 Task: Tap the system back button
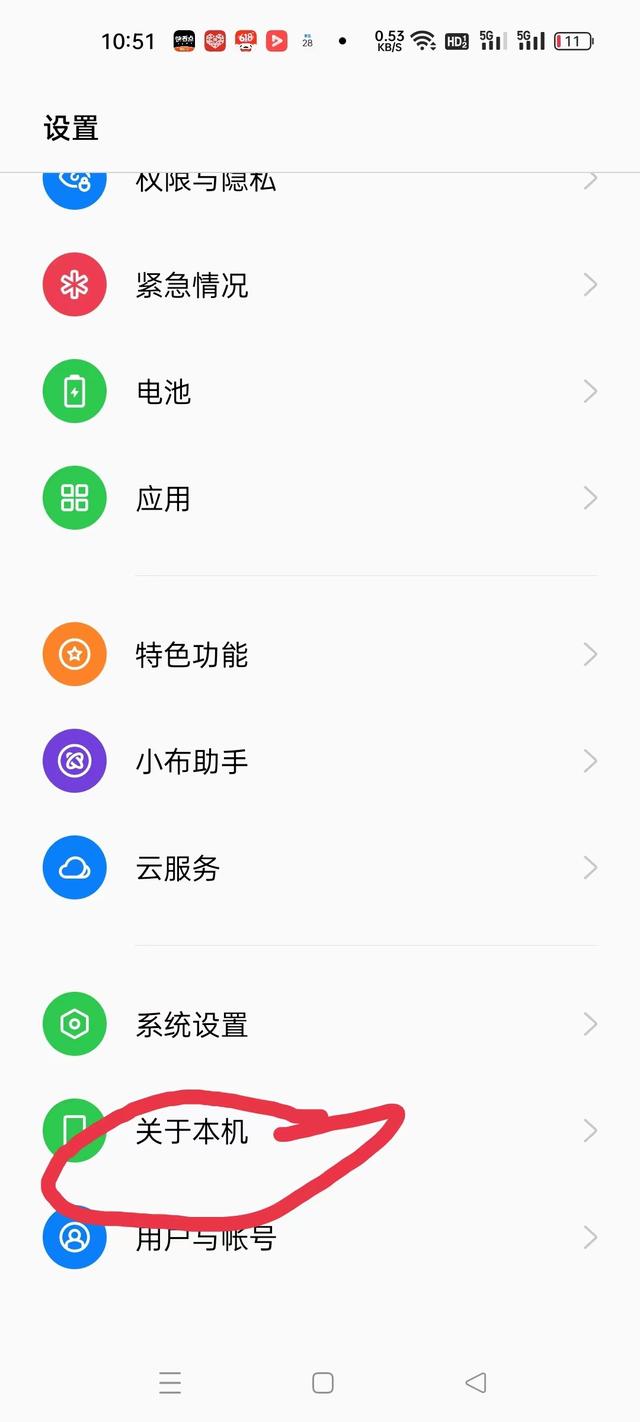[x=476, y=1382]
